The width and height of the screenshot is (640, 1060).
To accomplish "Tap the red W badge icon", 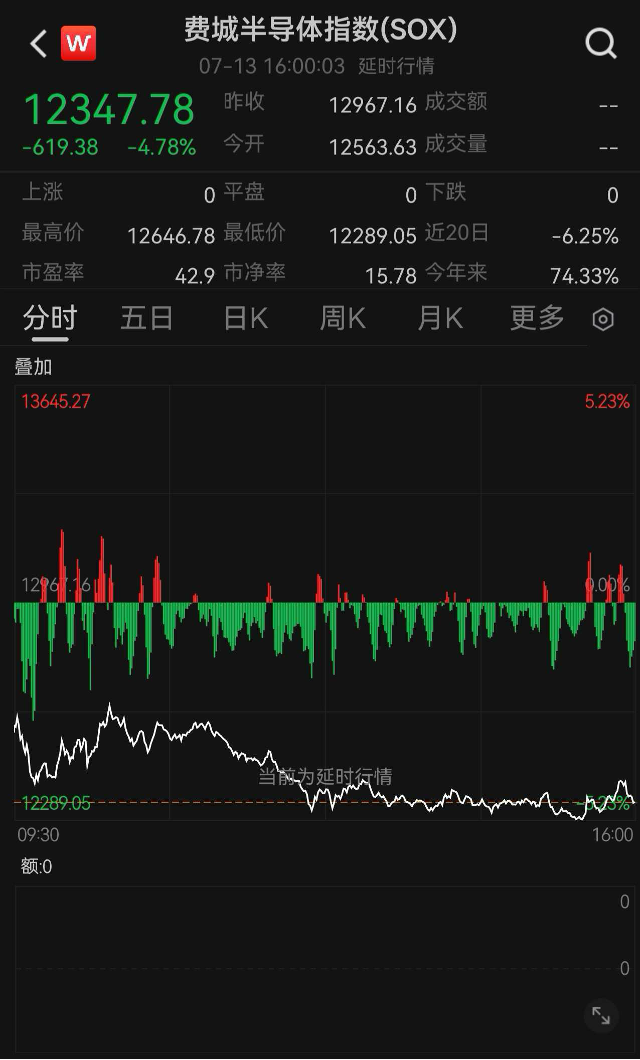I will [78, 44].
